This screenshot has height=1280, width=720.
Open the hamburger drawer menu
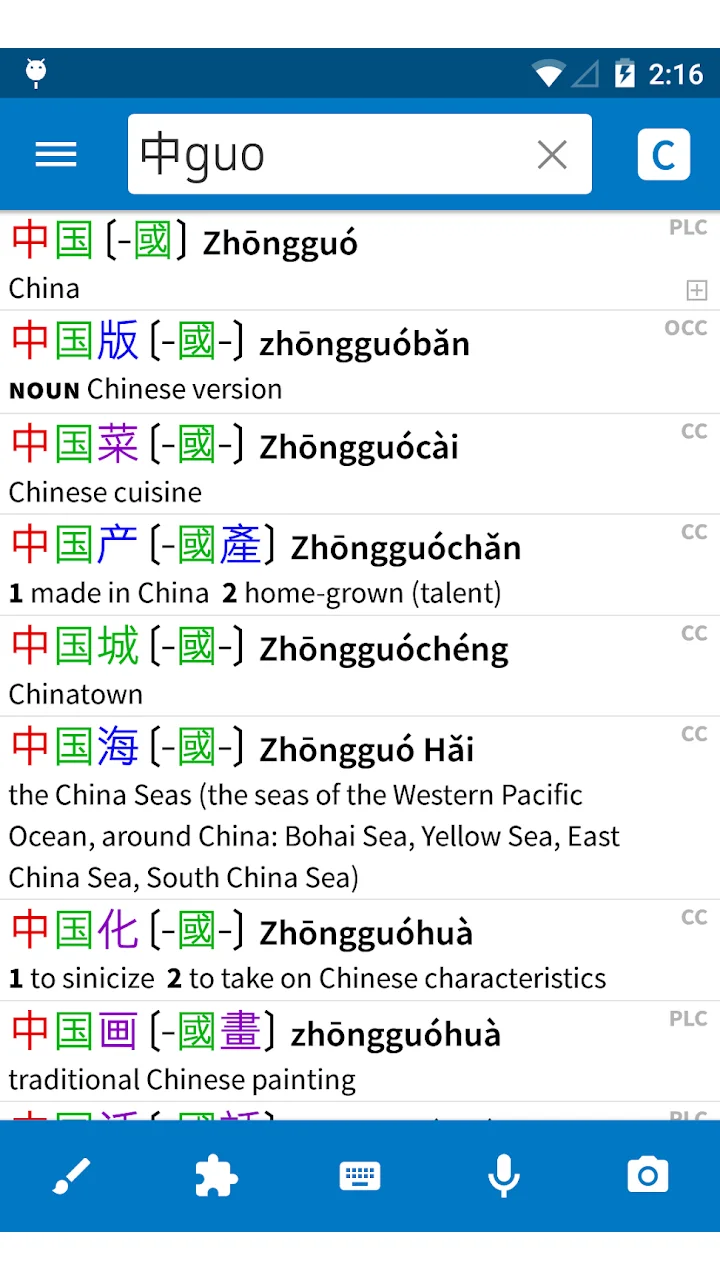(56, 154)
